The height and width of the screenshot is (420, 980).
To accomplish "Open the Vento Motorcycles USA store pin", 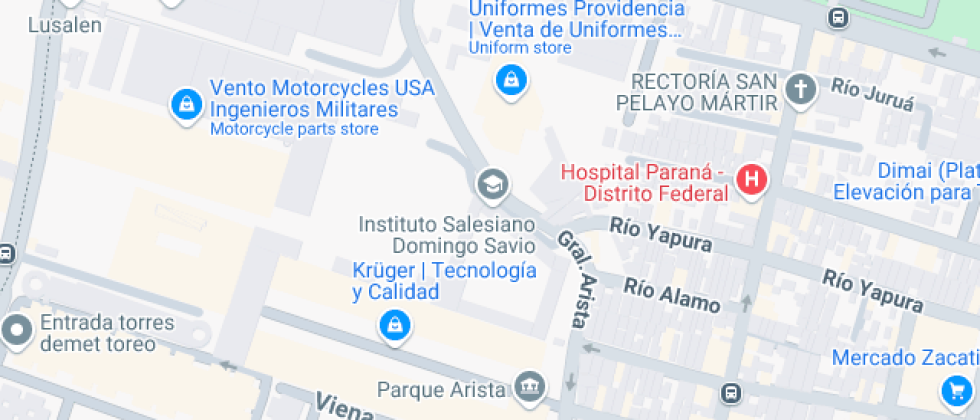I will click(x=185, y=103).
